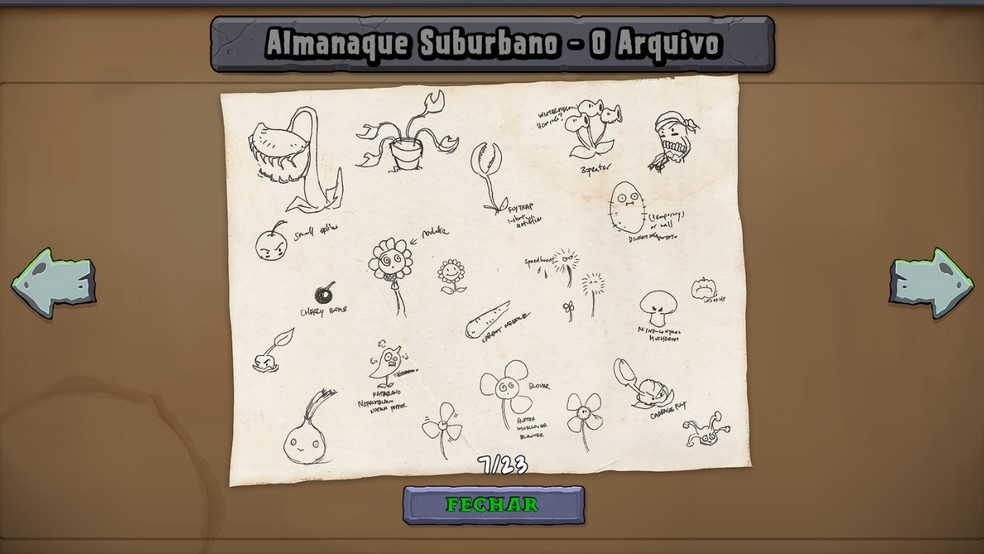
Task: Close the archive with the FECHAR button
Action: pos(493,505)
